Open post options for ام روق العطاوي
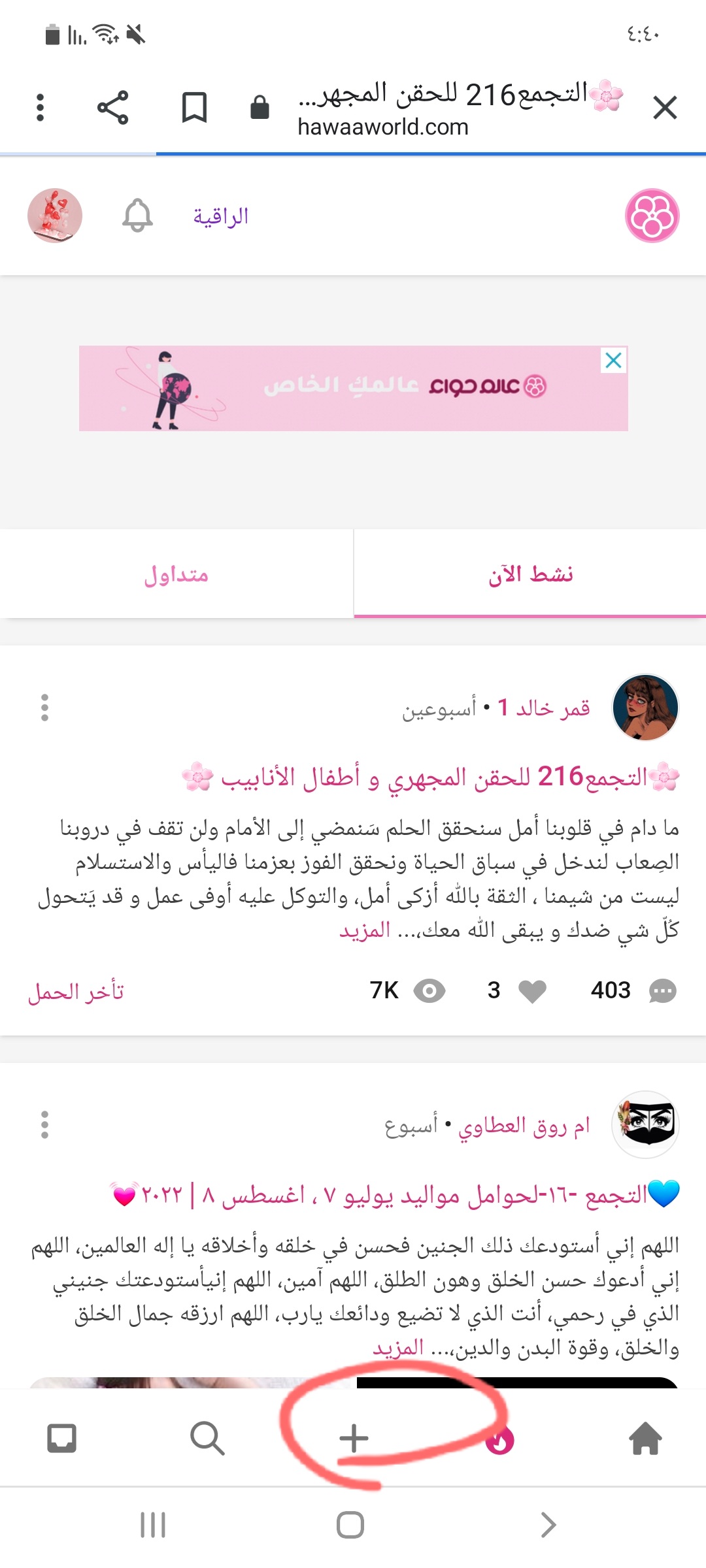 44,1124
